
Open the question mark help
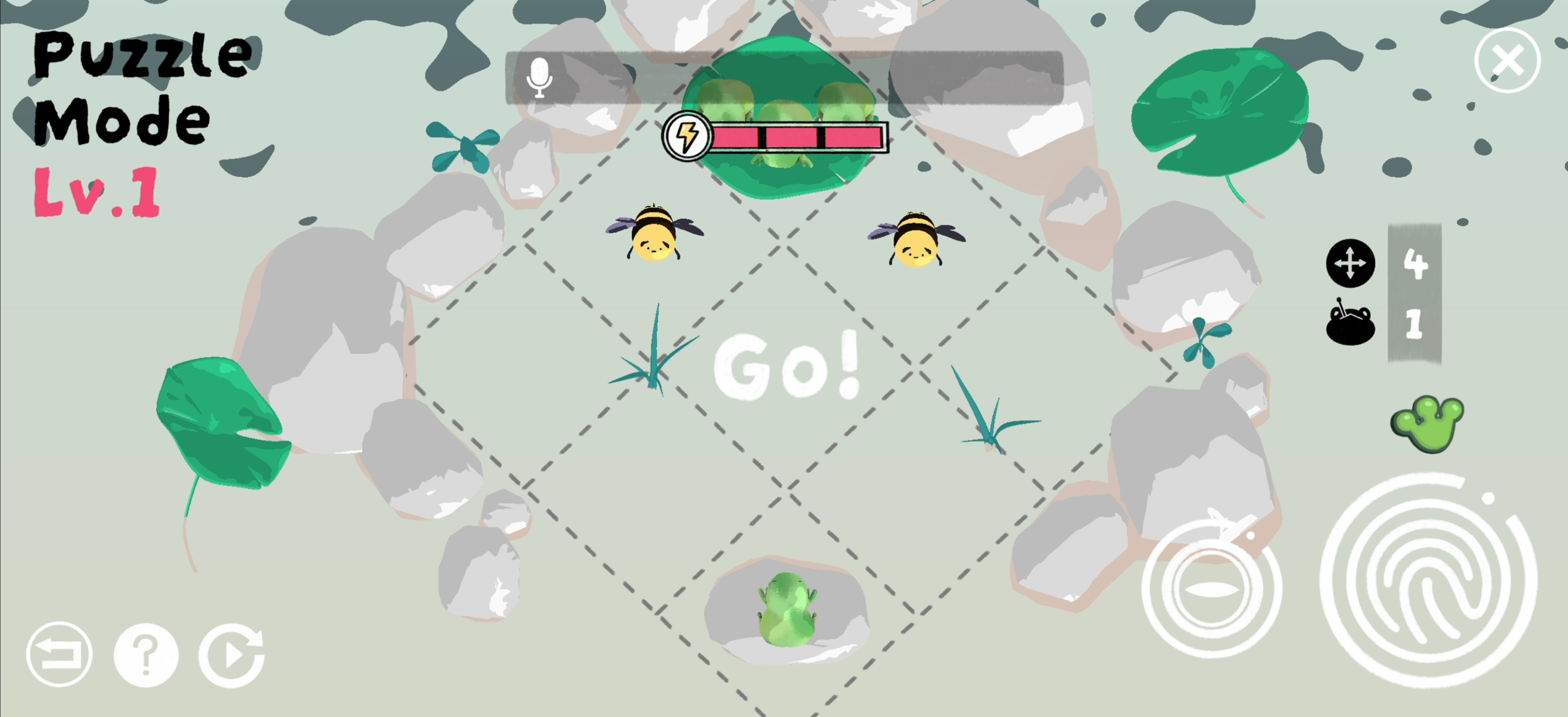pyautogui.click(x=146, y=654)
